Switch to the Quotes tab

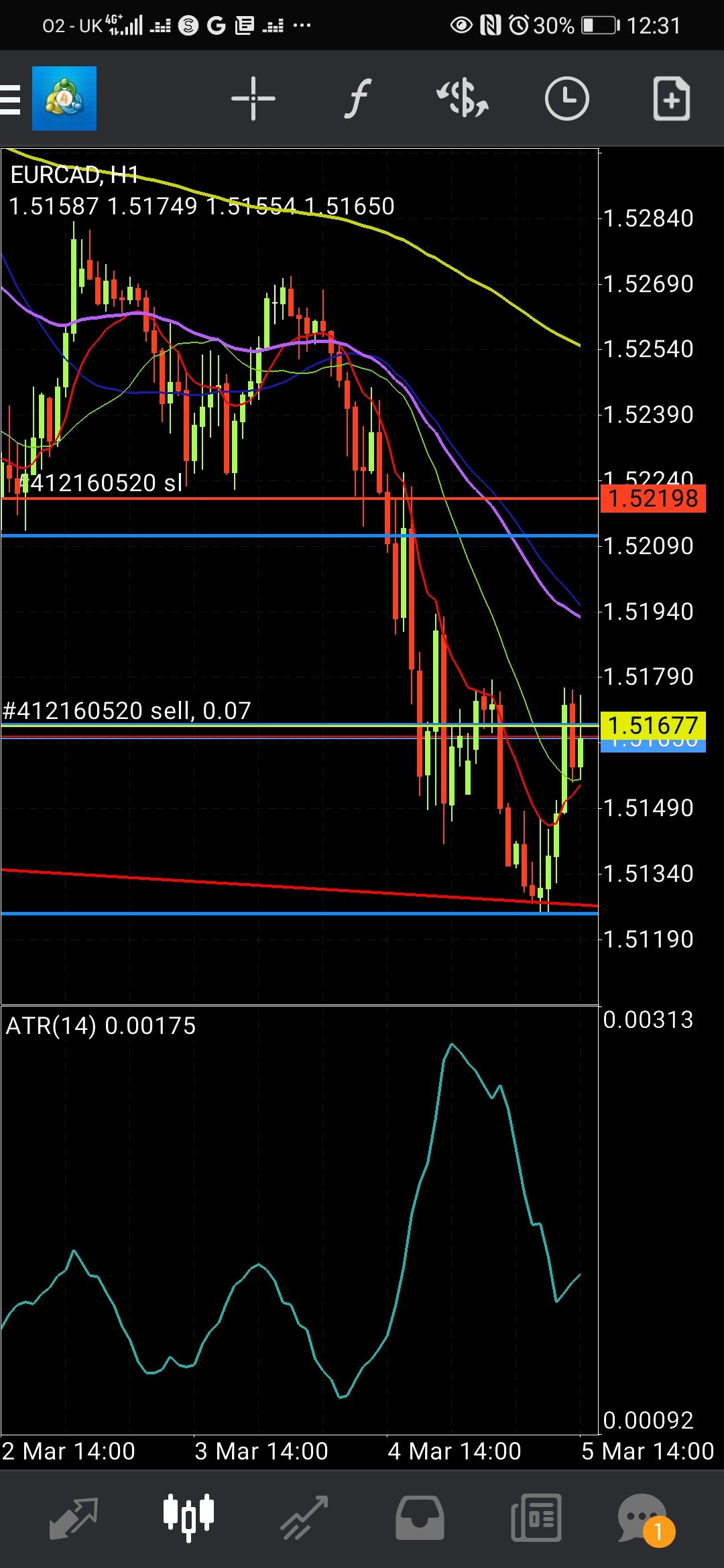click(74, 1518)
